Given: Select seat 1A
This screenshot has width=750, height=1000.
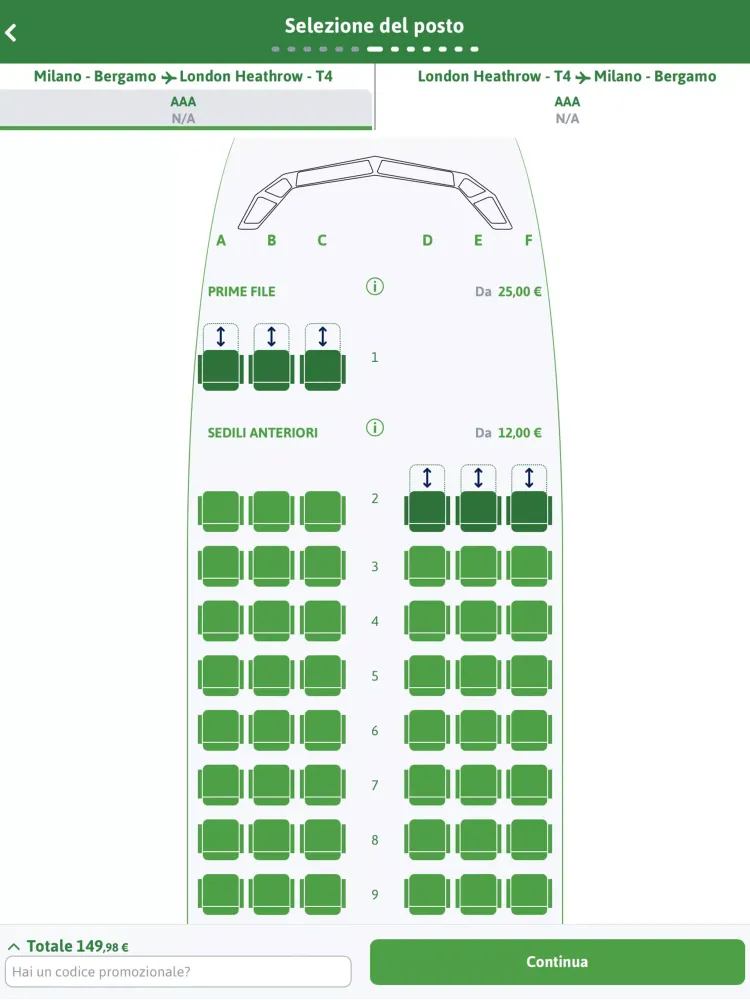Looking at the screenshot, I should pos(220,368).
